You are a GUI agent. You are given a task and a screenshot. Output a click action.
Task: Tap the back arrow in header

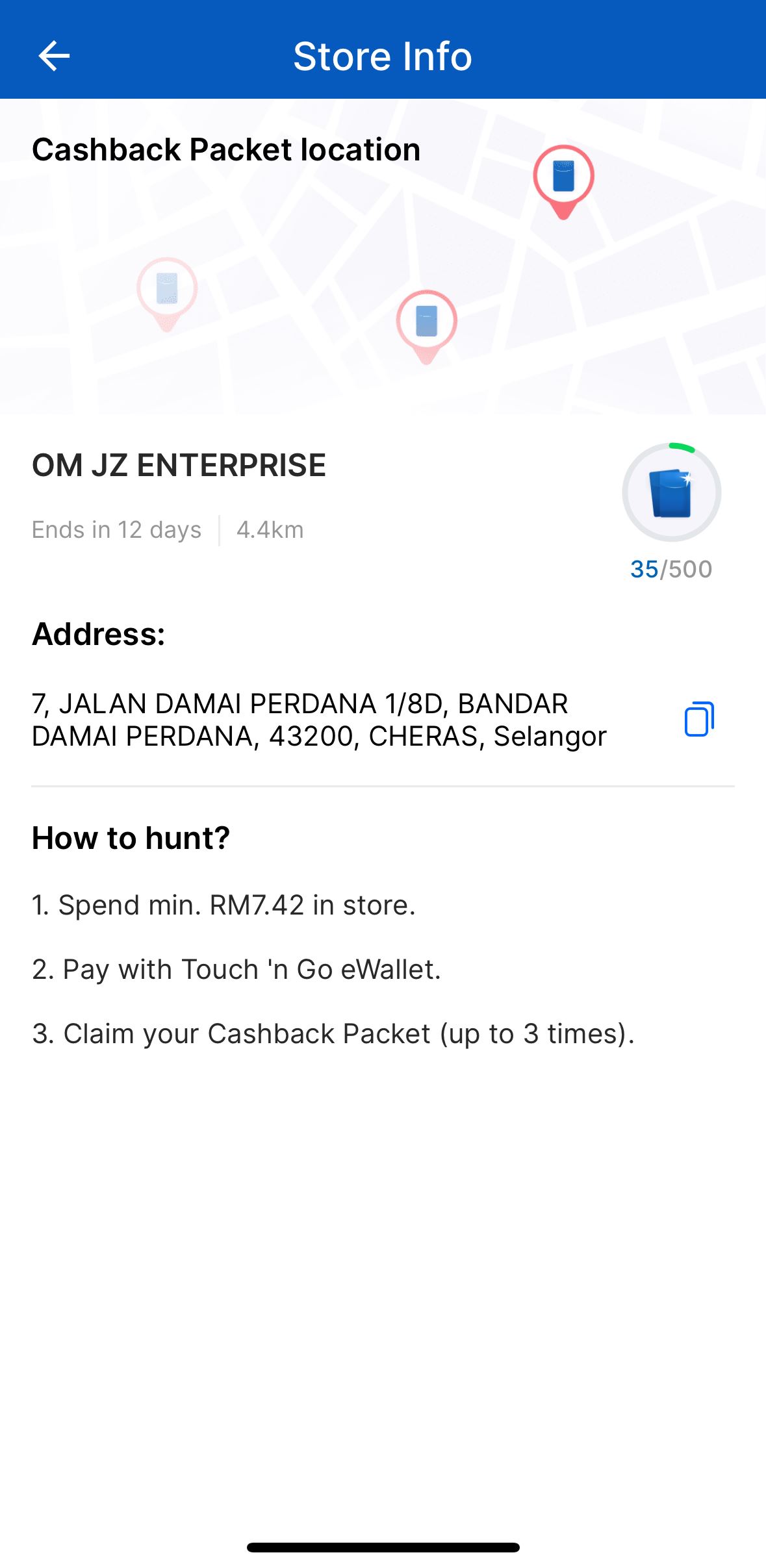click(x=55, y=55)
